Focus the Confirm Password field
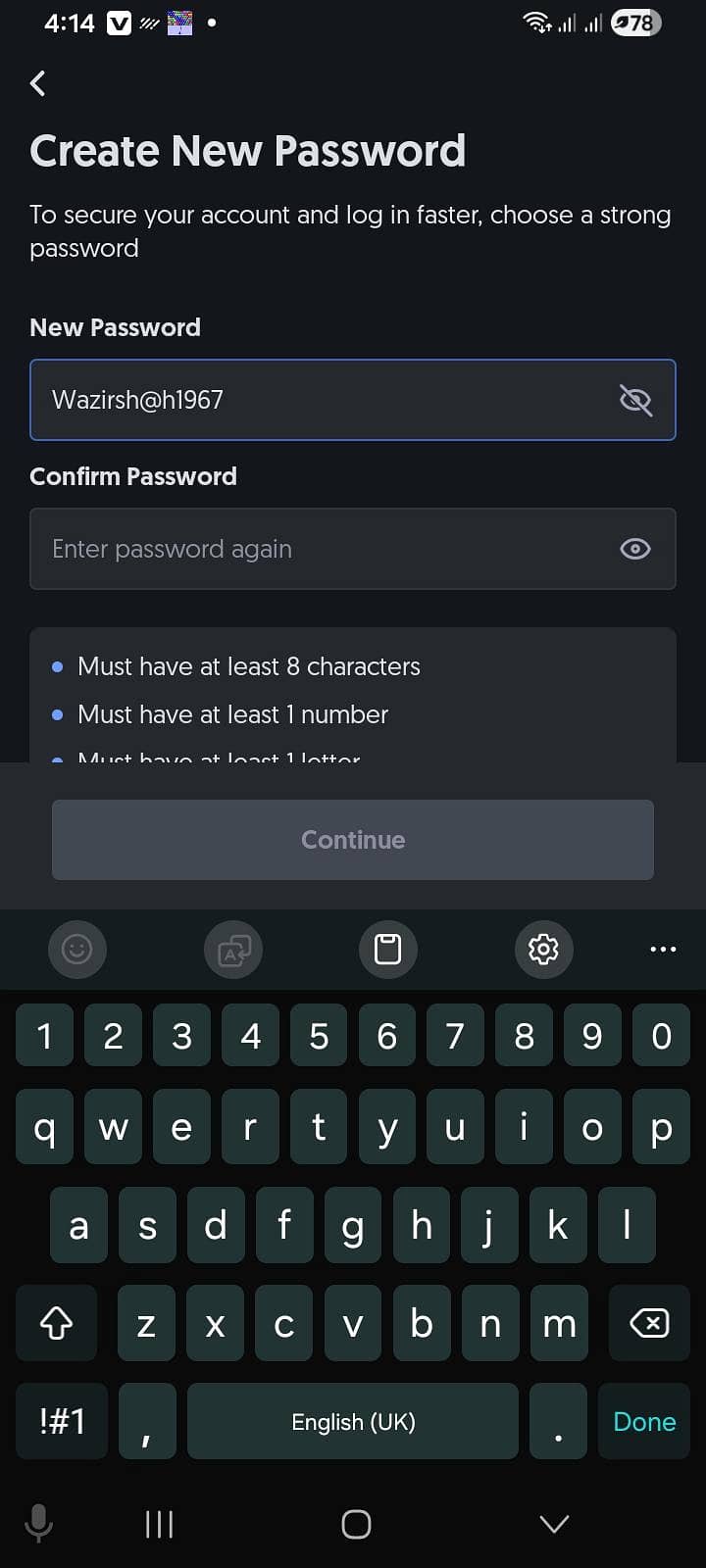The width and height of the screenshot is (706, 1568). coord(353,549)
